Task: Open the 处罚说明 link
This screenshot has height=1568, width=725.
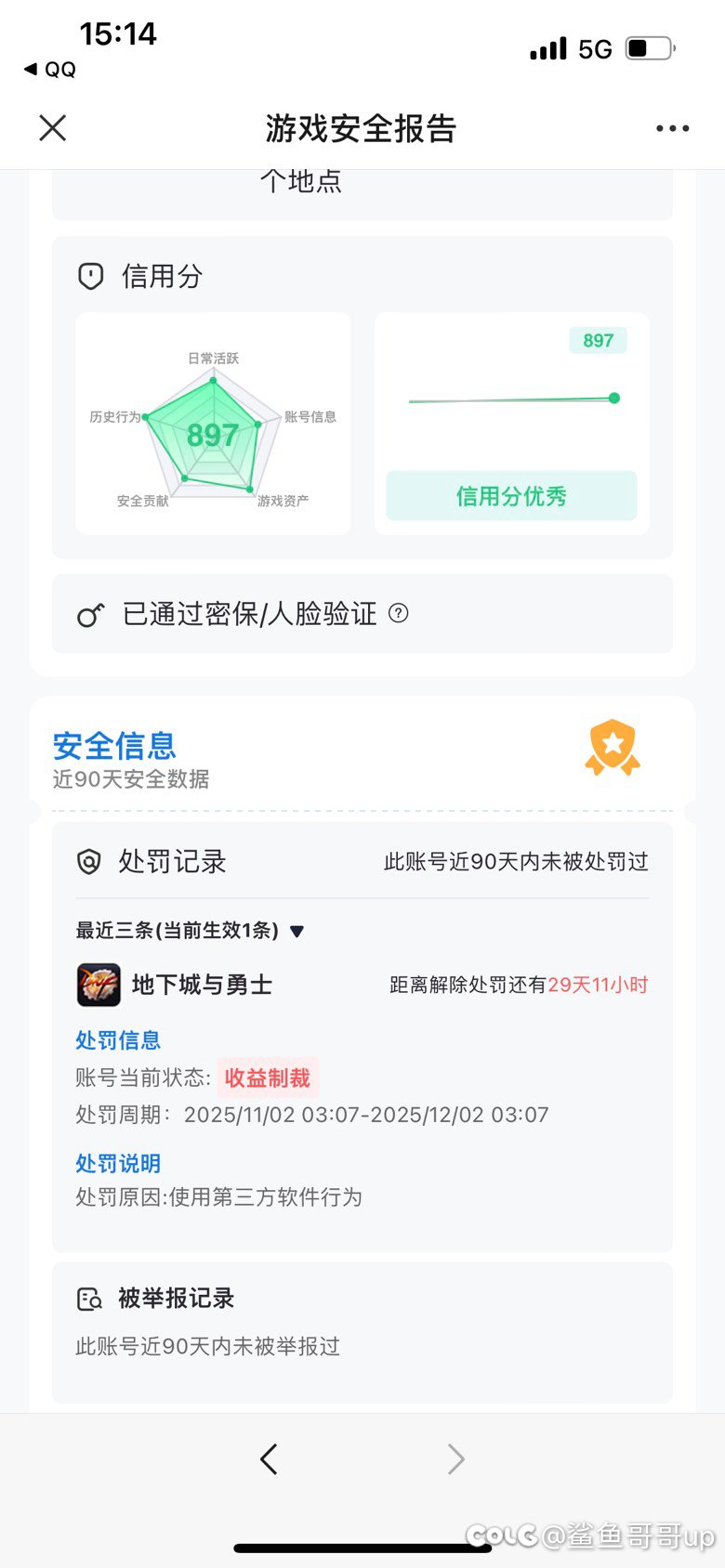Action: [117, 1163]
